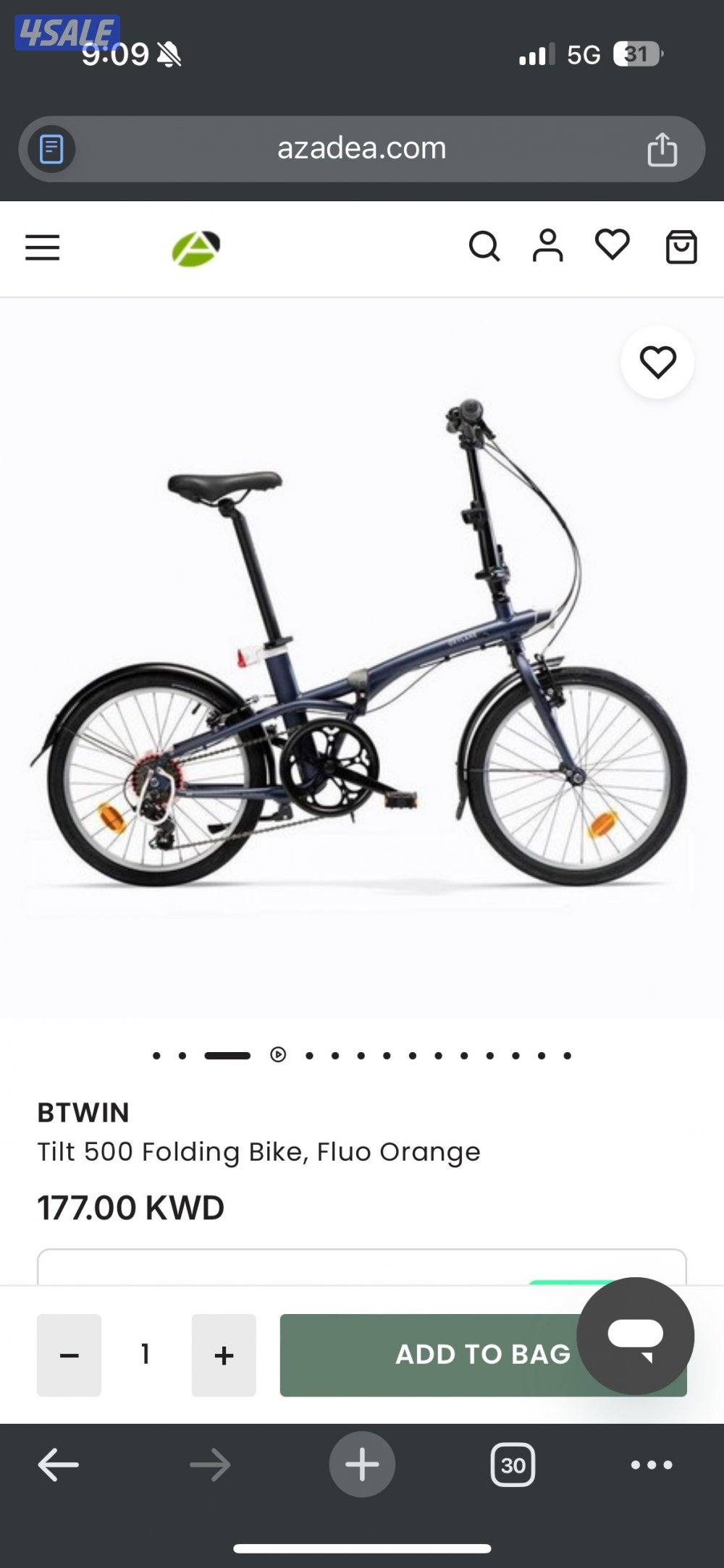The image size is (724, 1568).
Task: Tap the azadea.com address bar
Action: 362,148
